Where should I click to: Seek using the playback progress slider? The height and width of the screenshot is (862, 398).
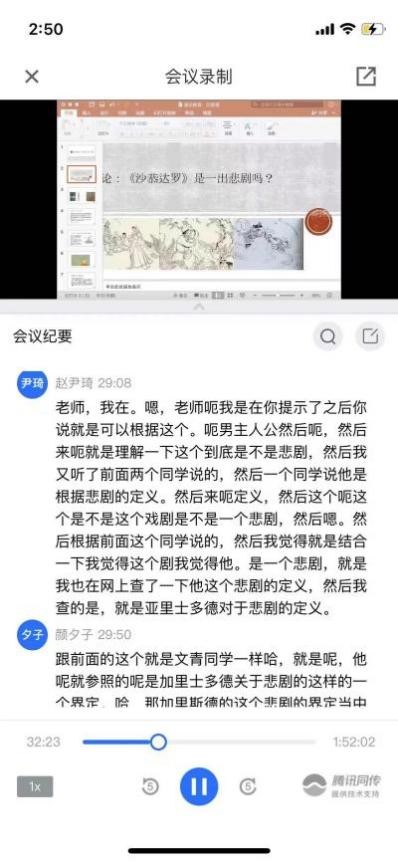pyautogui.click(x=199, y=742)
